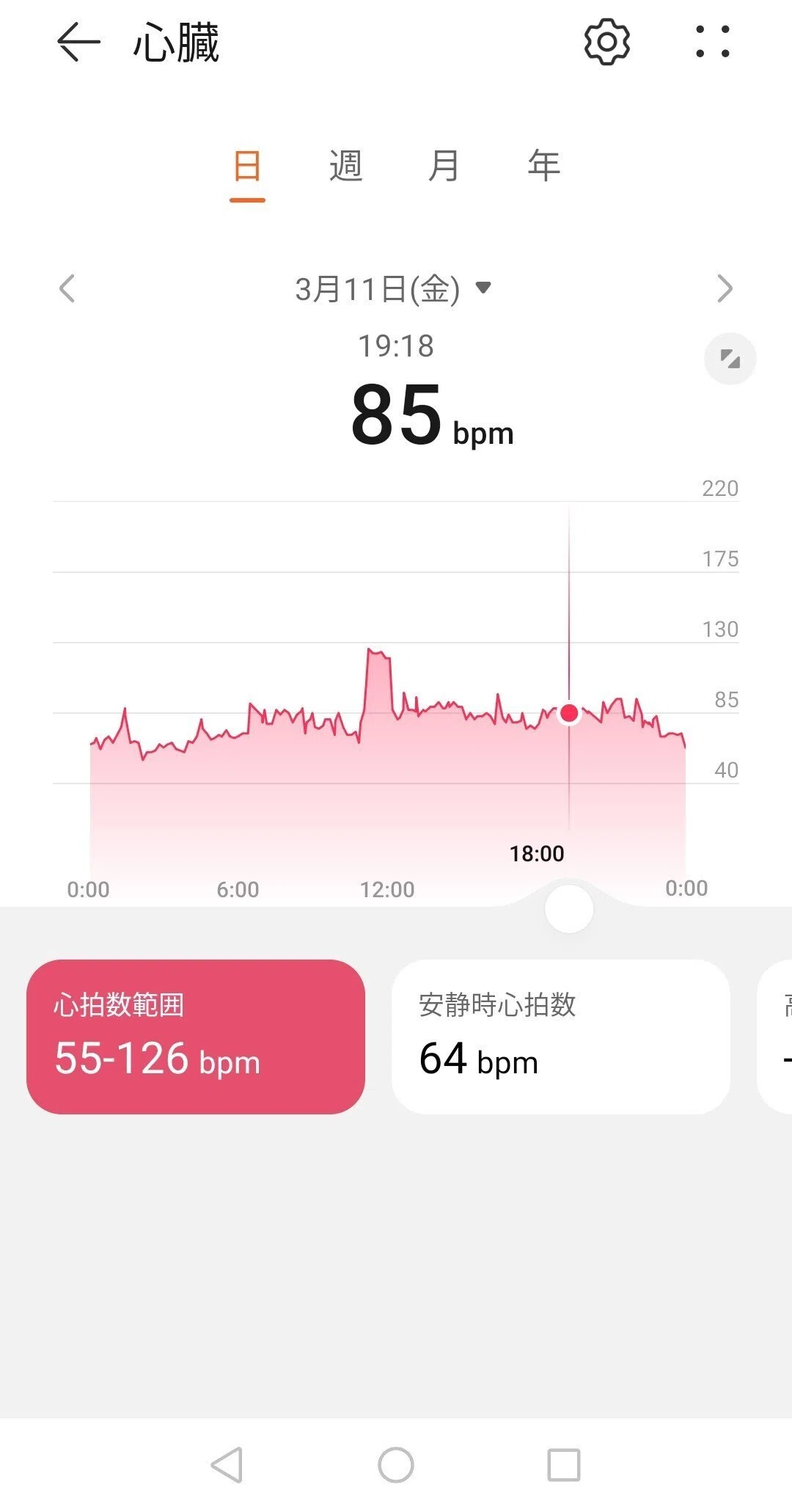Screen dimensions: 792x1512
Task: Go back from the 心臓 screen
Action: (78, 42)
